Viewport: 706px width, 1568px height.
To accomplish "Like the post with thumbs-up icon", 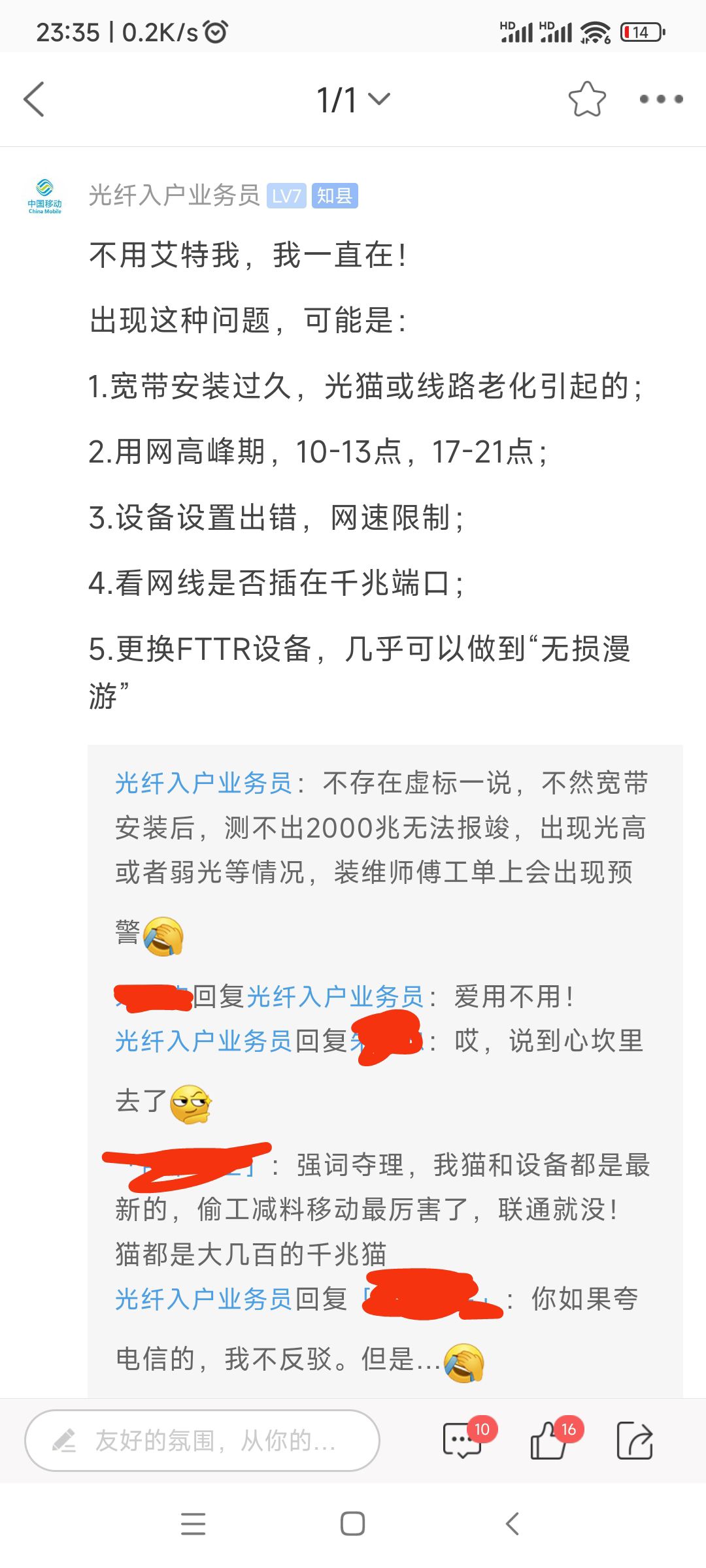I will pos(549,1441).
